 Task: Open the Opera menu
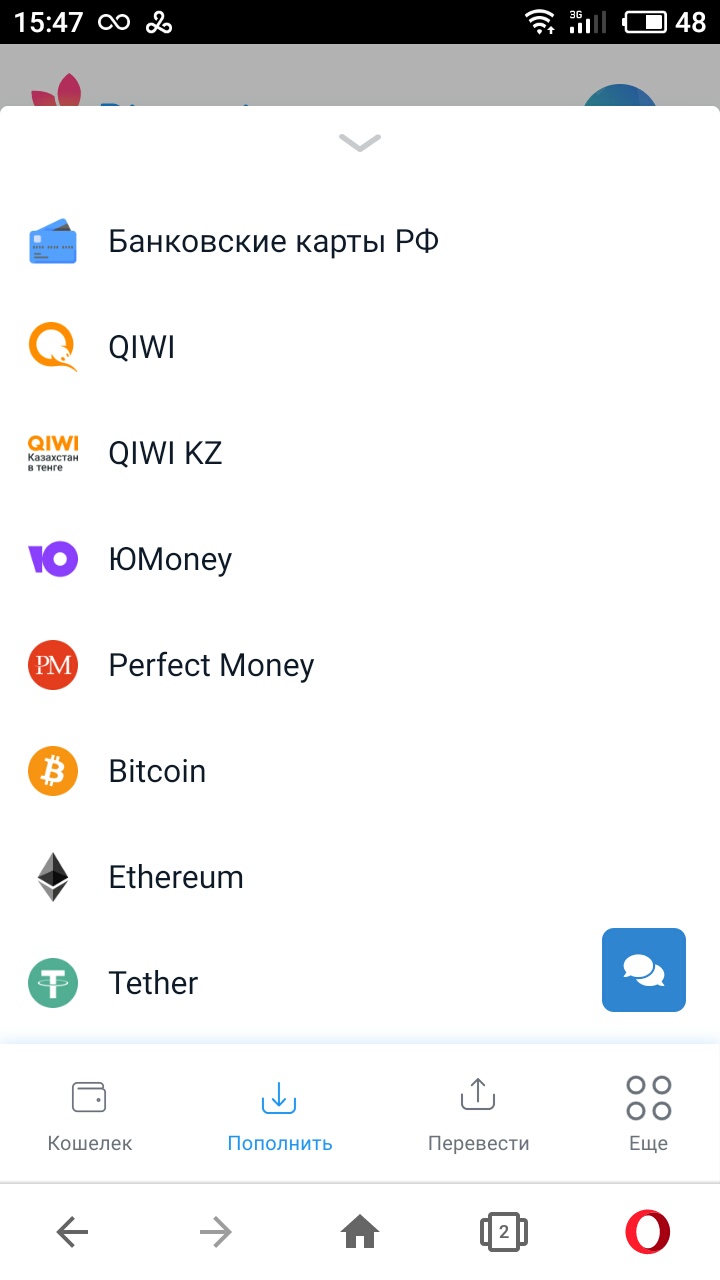[x=647, y=1232]
